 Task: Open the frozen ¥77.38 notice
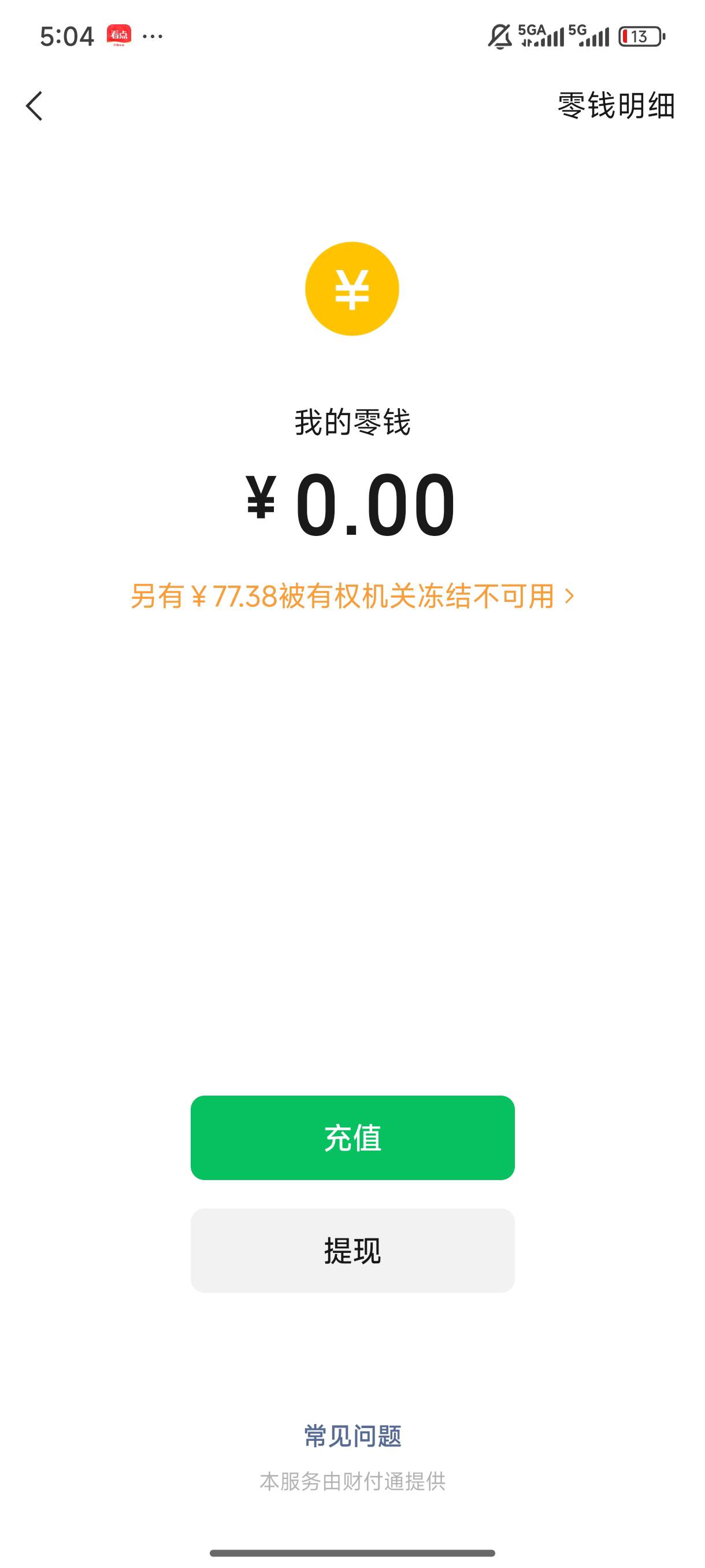[x=352, y=596]
